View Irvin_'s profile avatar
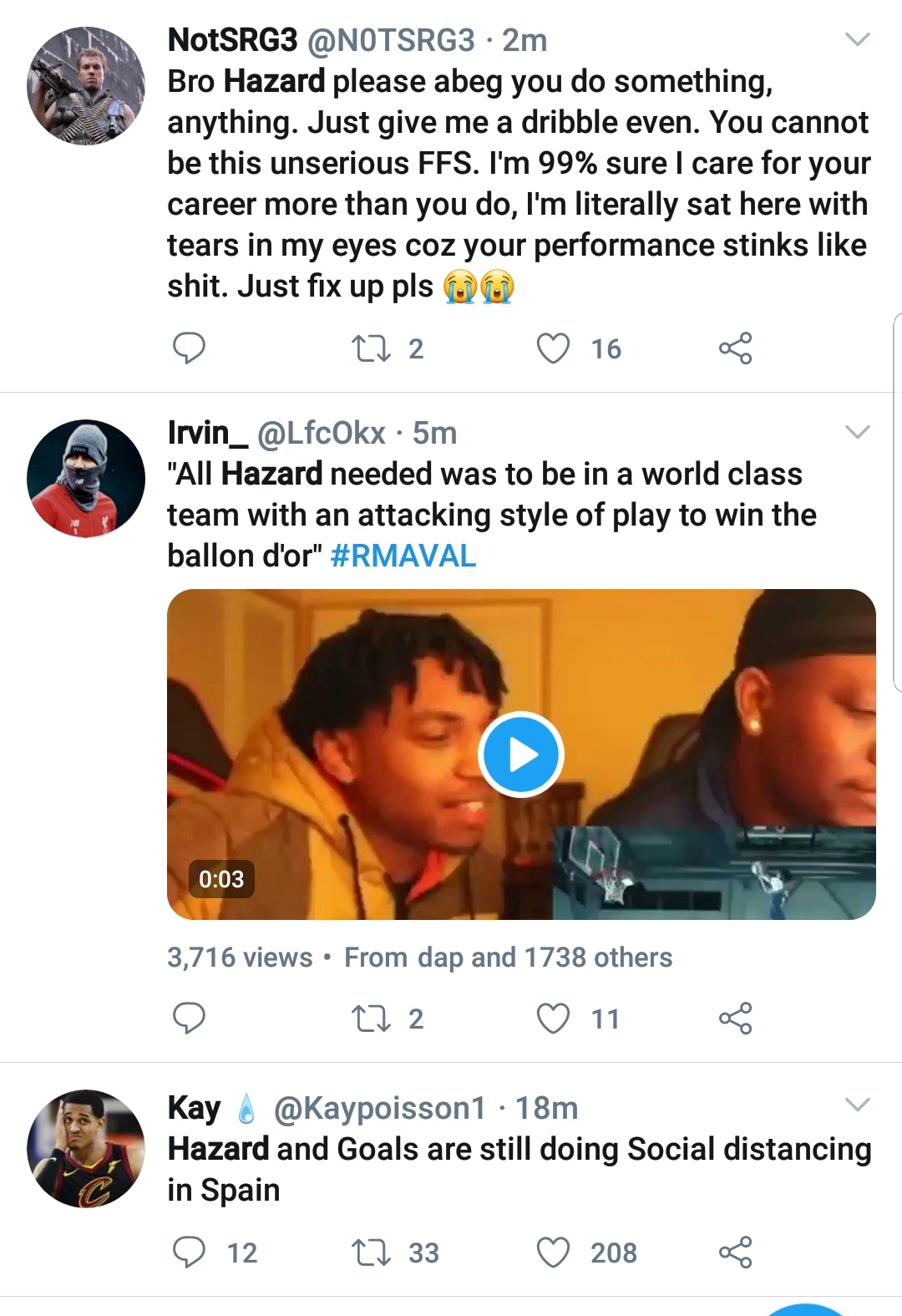This screenshot has width=902, height=1316. tap(85, 478)
